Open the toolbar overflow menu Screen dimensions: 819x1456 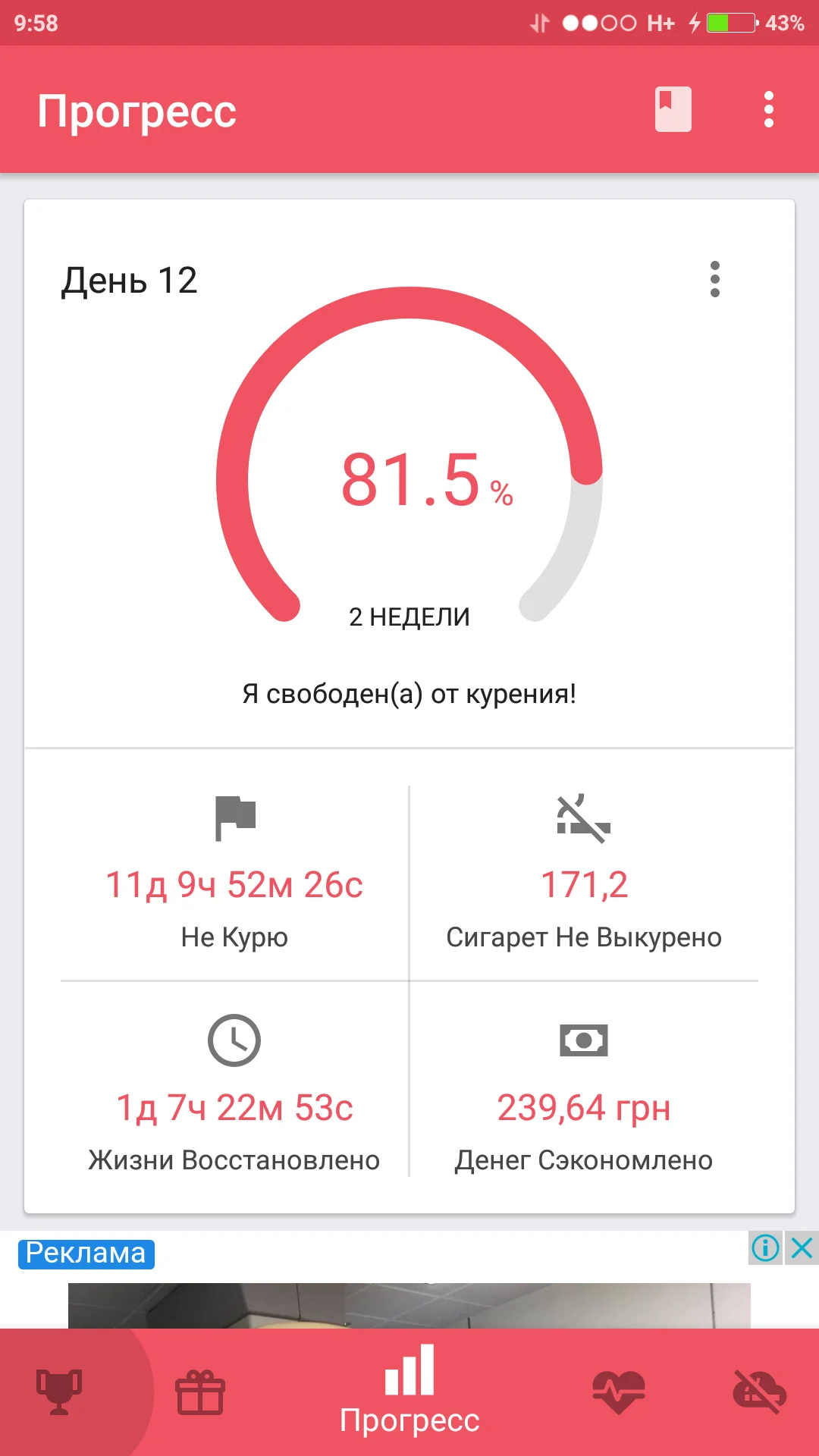[769, 110]
